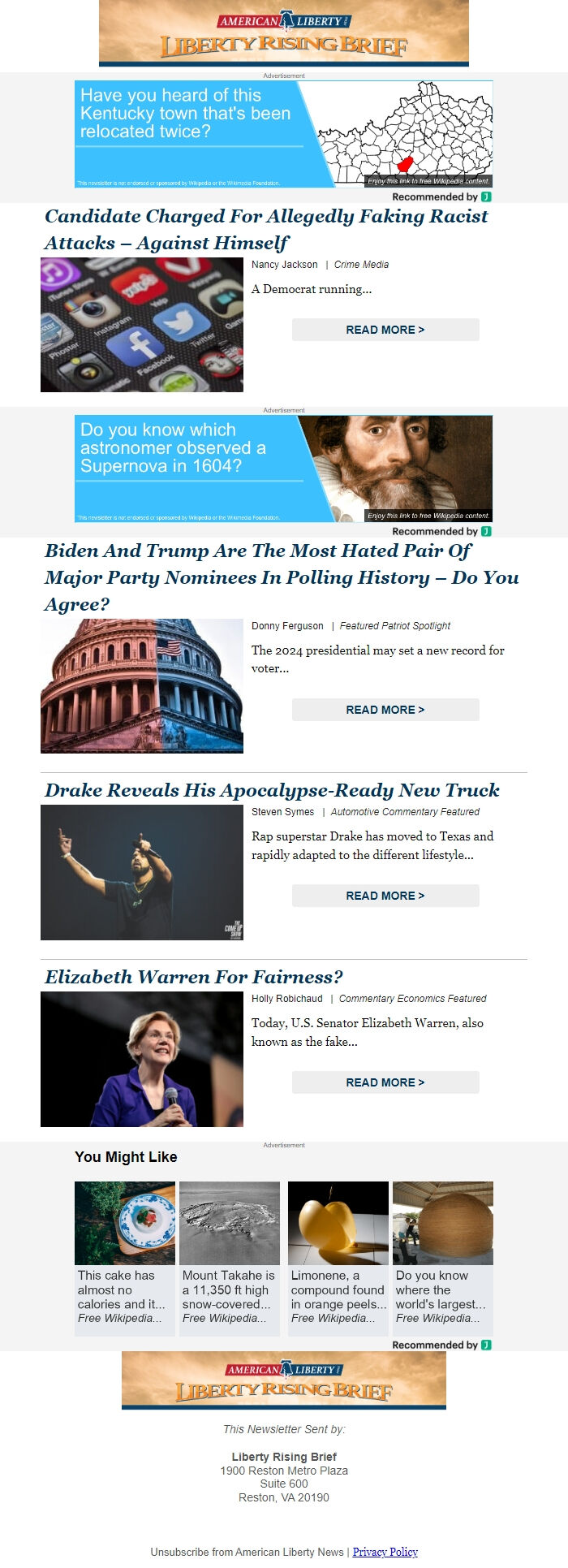Read more about the Democrat candidate story
The width and height of the screenshot is (568, 1568).
[385, 330]
